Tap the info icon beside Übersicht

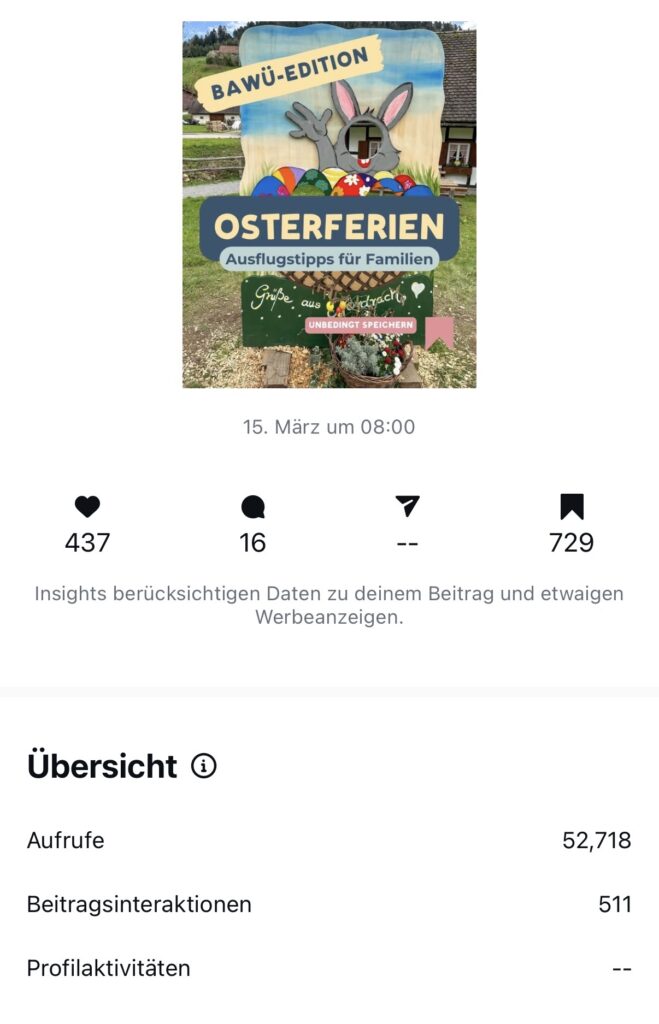pyautogui.click(x=204, y=767)
